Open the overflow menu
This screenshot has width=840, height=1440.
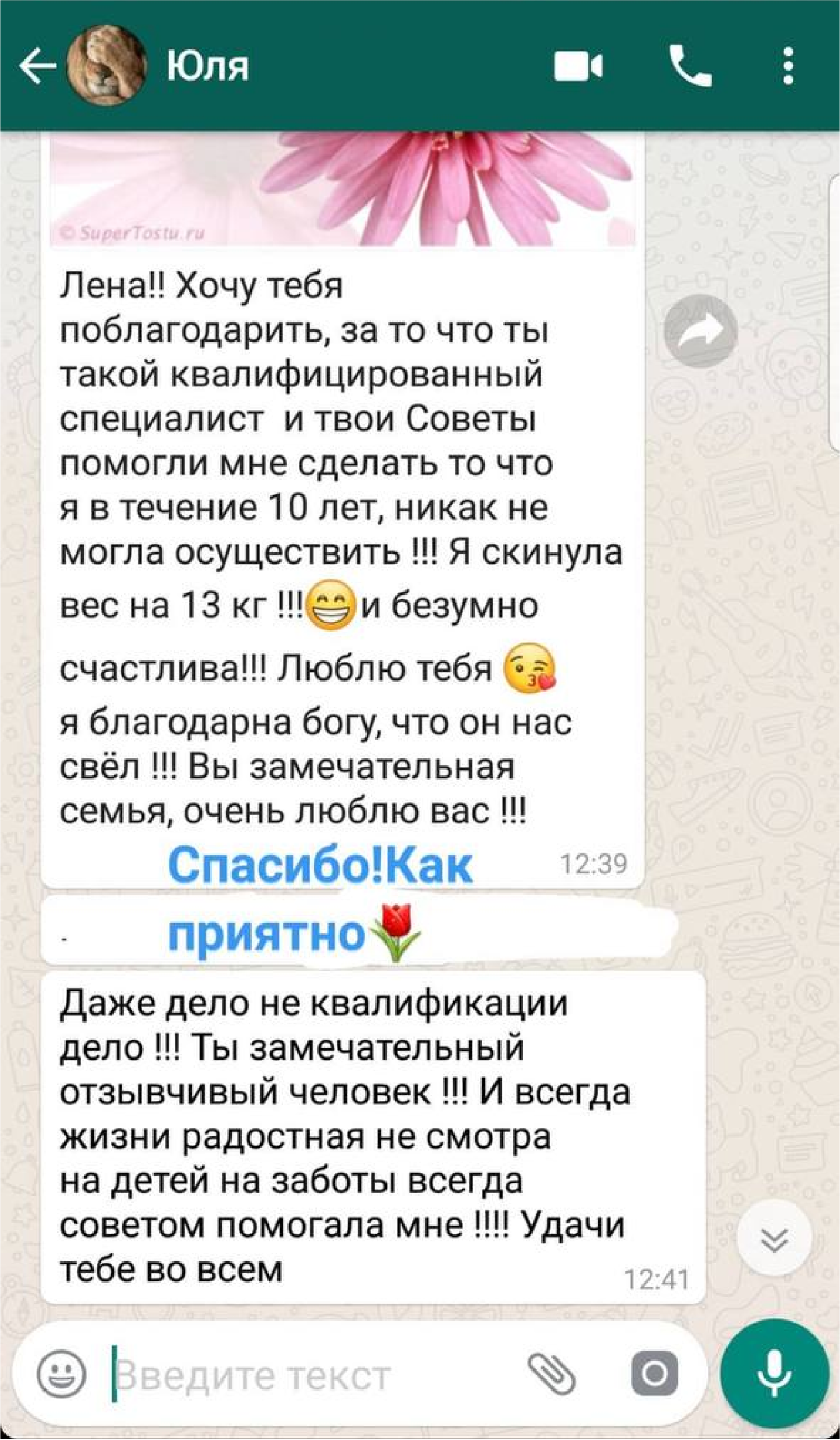[789, 66]
